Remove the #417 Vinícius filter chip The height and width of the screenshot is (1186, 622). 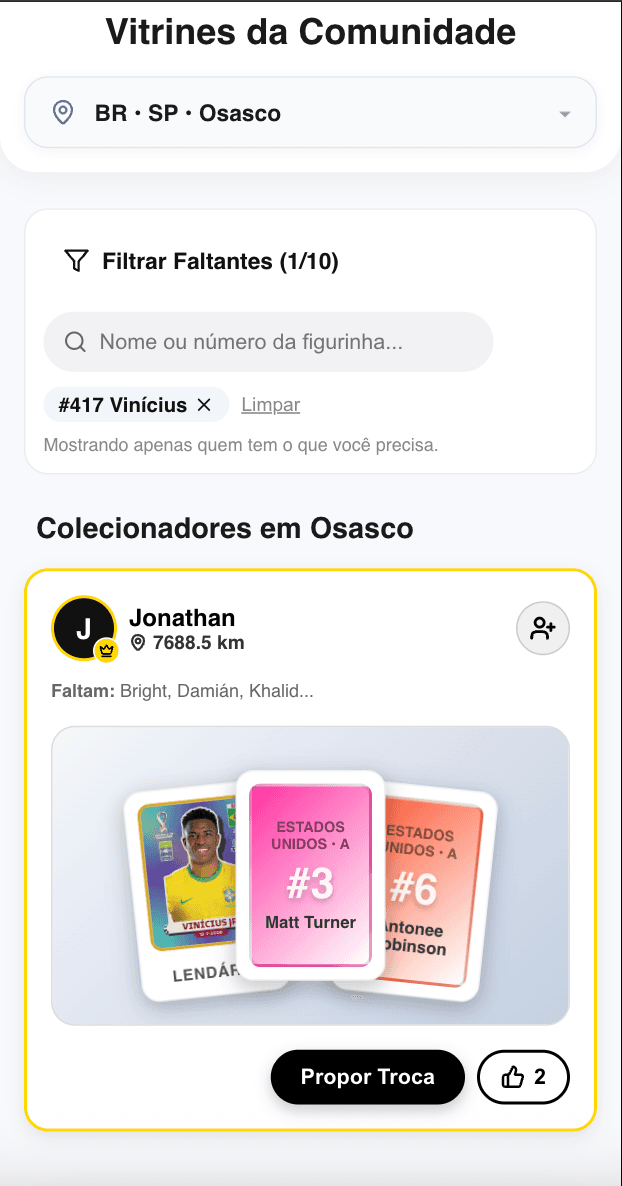(x=204, y=405)
